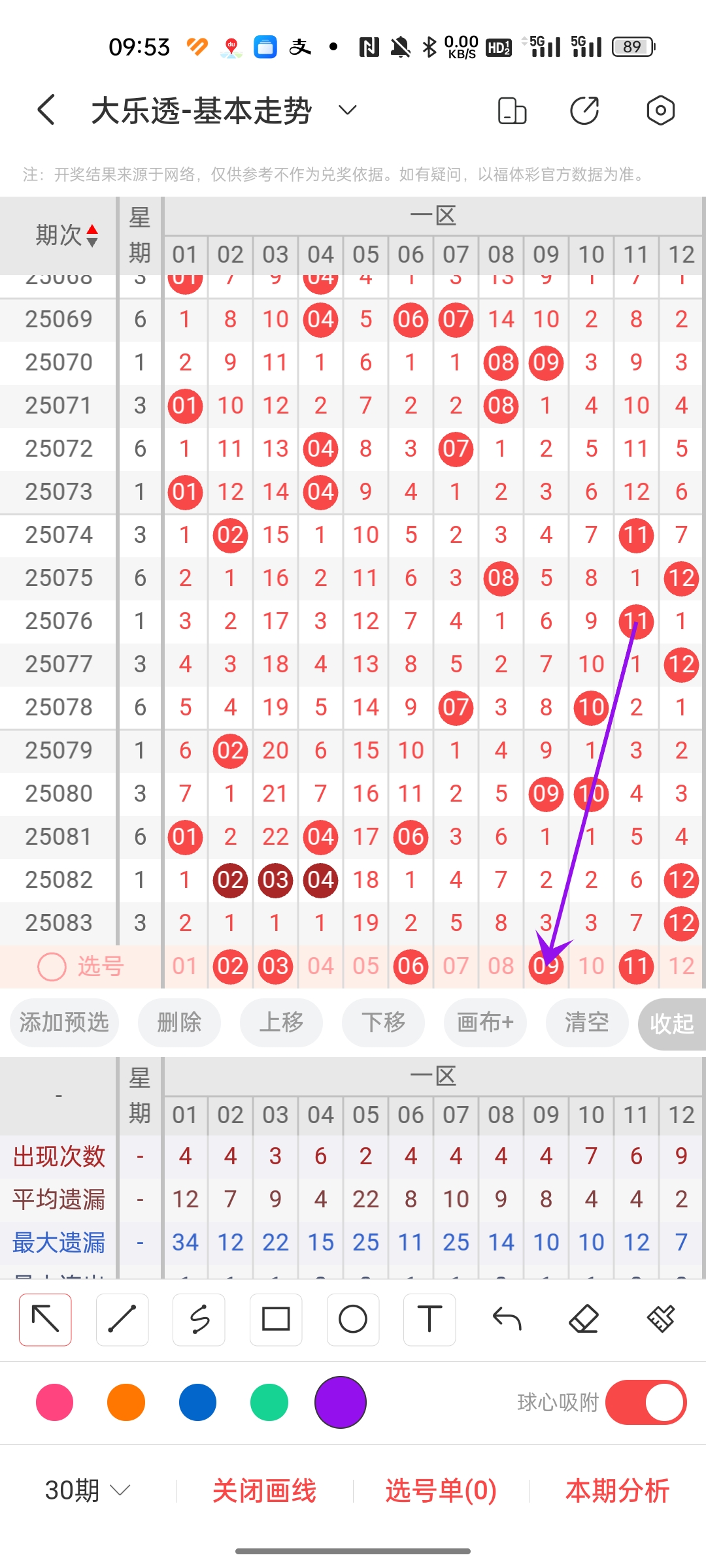Share the trend chart
This screenshot has height=1568, width=706.
point(584,110)
